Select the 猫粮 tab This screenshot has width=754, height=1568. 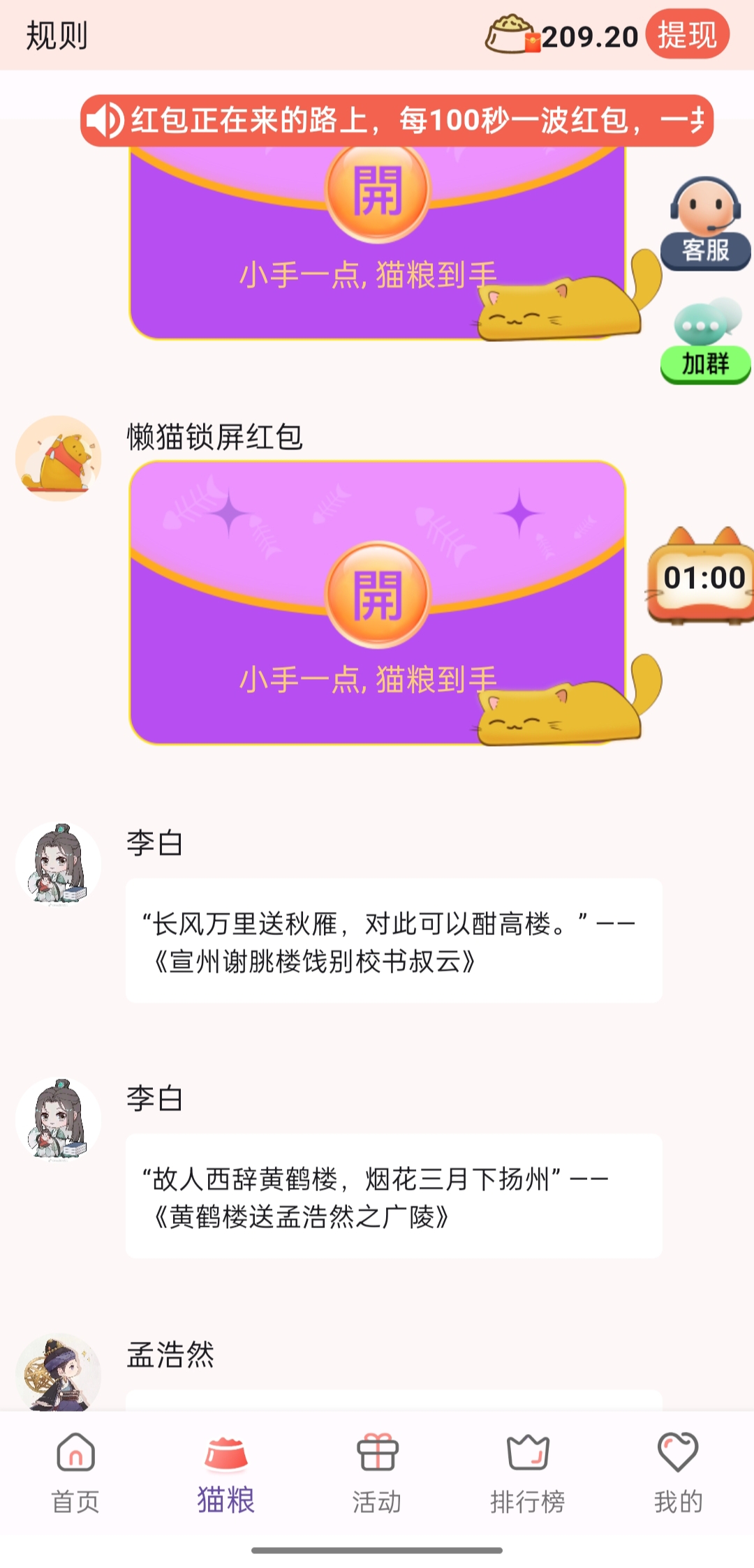(226, 1472)
